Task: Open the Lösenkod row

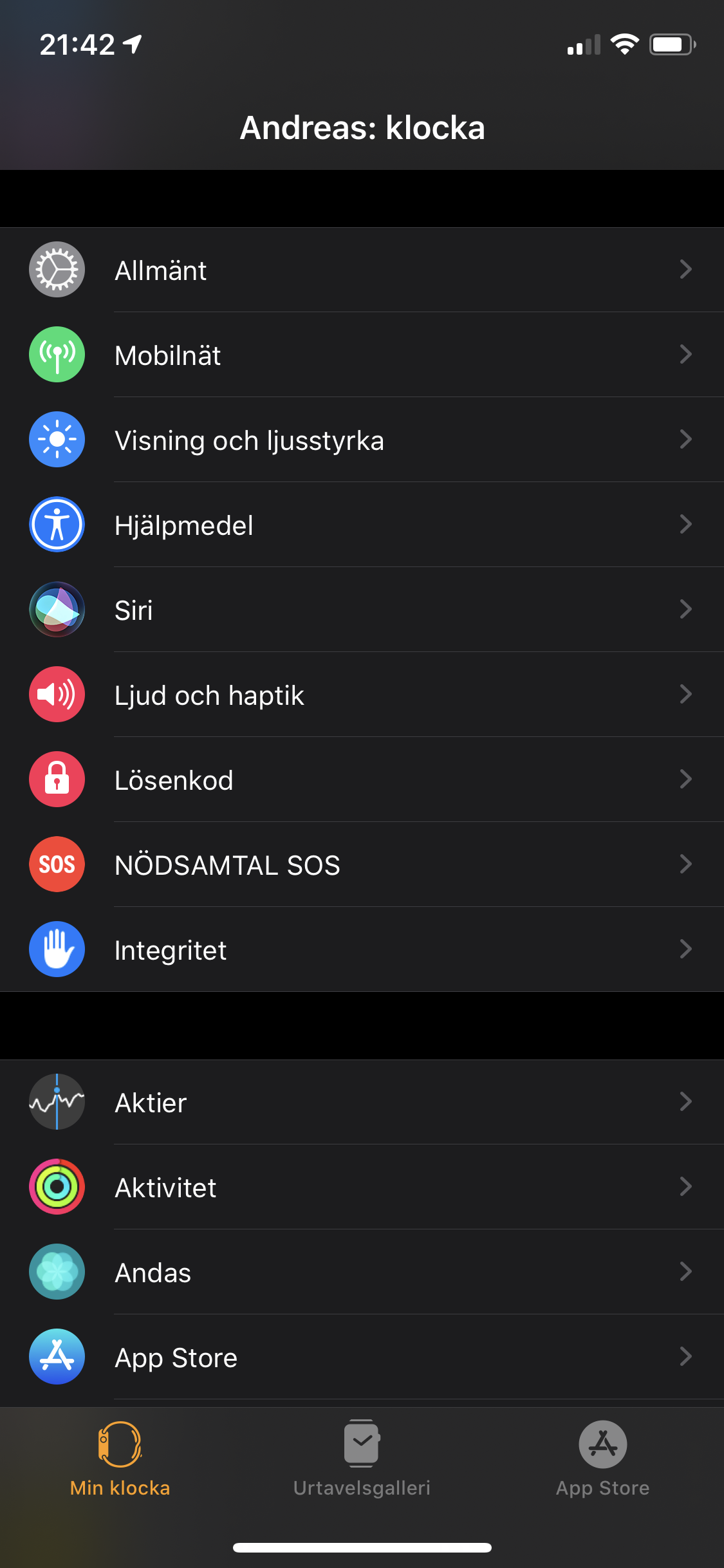Action: [x=360, y=780]
